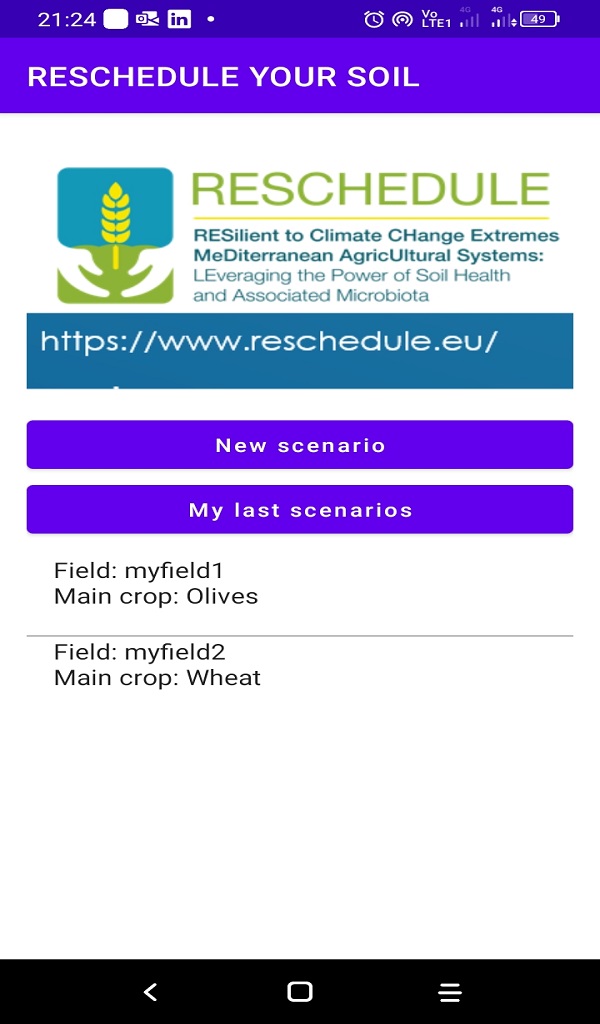Open the recent apps menu
600x1024 pixels.
click(450, 992)
